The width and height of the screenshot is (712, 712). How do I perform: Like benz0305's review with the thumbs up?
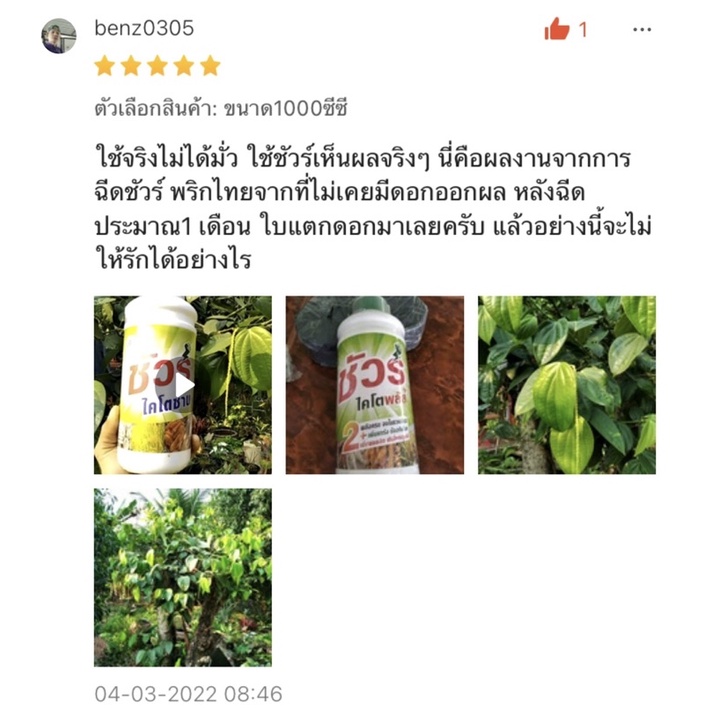557,30
